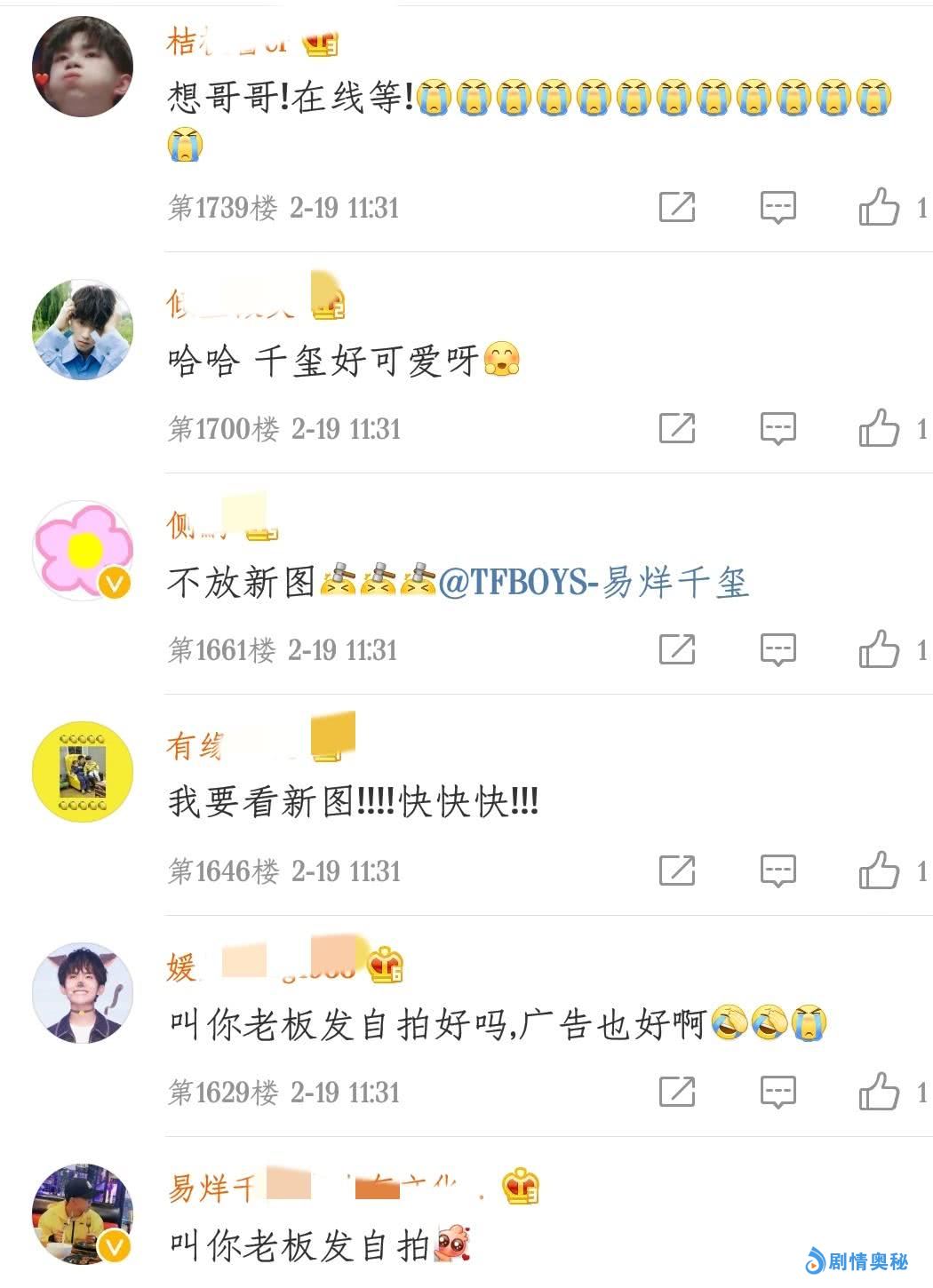The image size is (933, 1288).
Task: Like the 不放新图 comment
Action: (879, 649)
